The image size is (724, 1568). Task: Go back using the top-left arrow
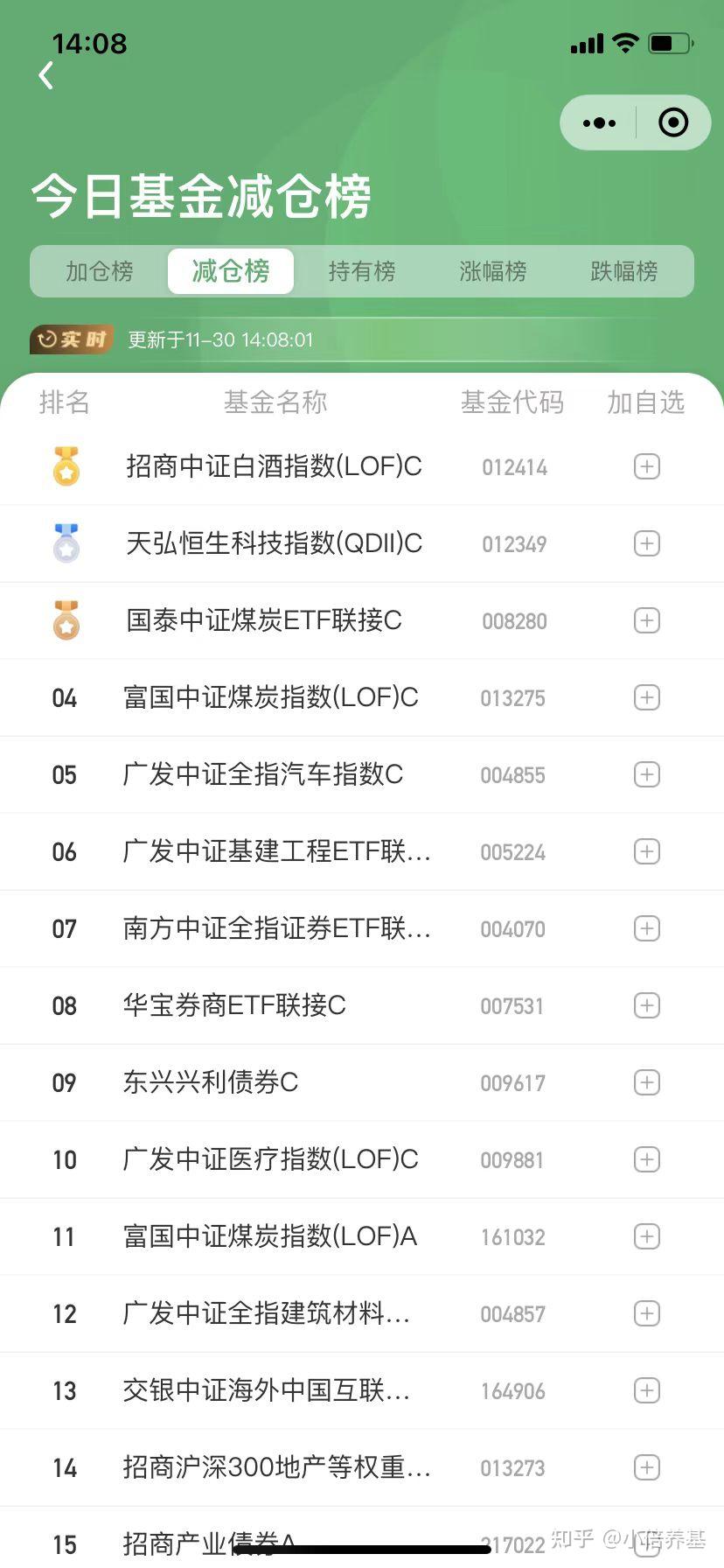point(46,76)
